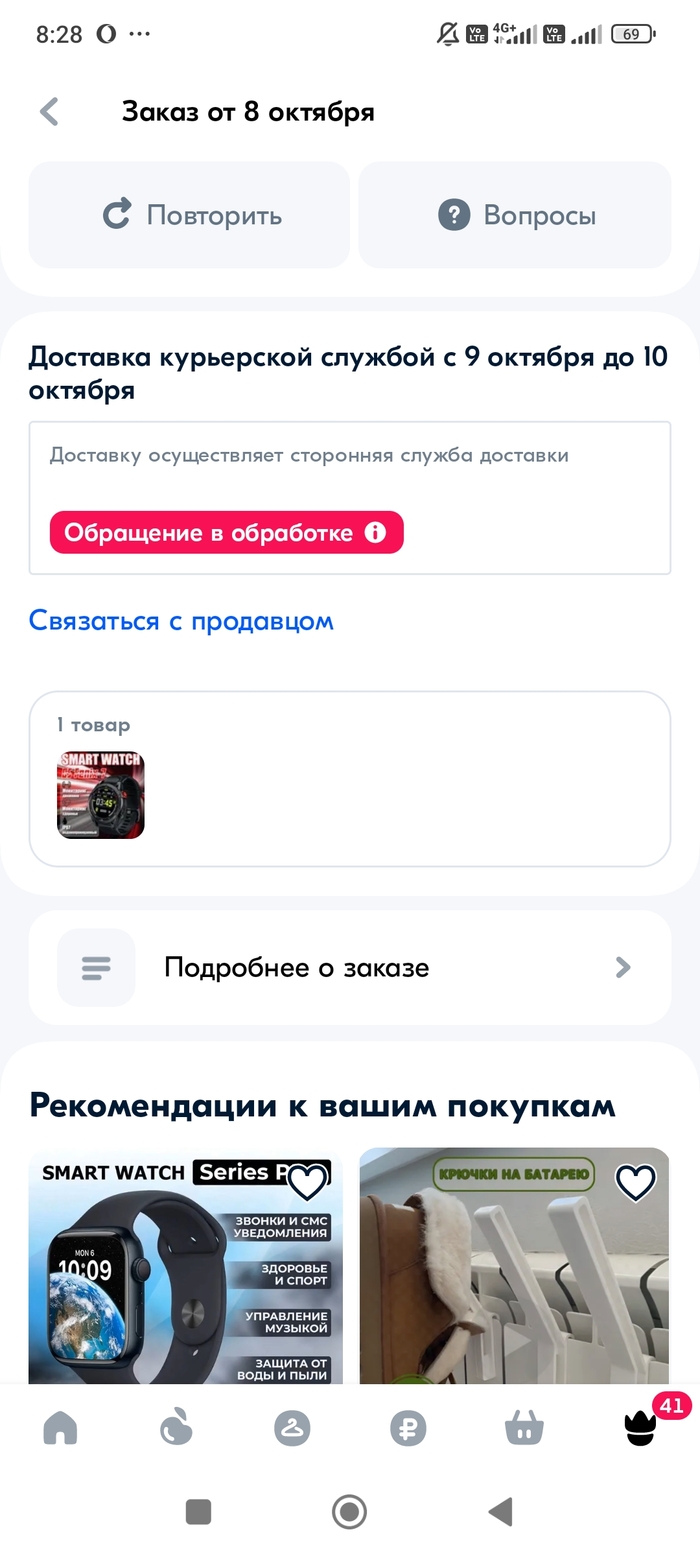700x1556 pixels.
Task: Open the Вопросы help button
Action: coord(515,215)
